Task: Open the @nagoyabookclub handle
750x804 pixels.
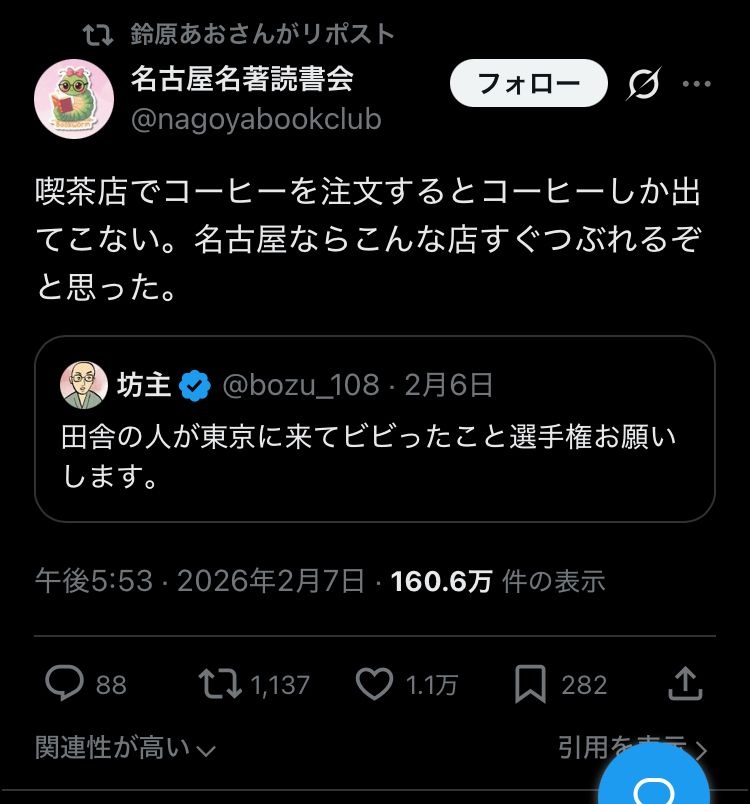Action: [x=256, y=120]
